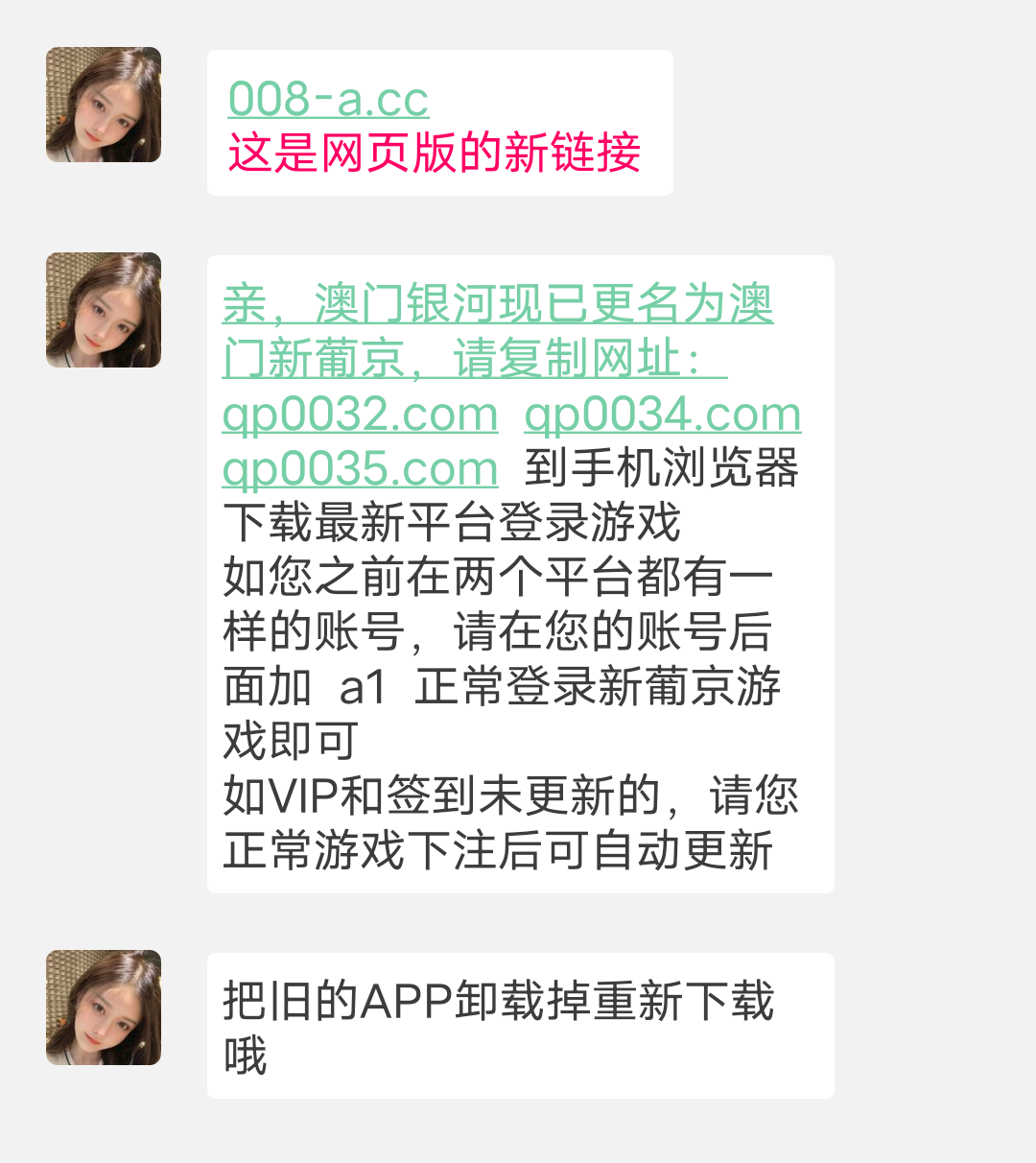Open the 008-a.cc link
Screen dimensions: 1036x1163
[x=328, y=100]
